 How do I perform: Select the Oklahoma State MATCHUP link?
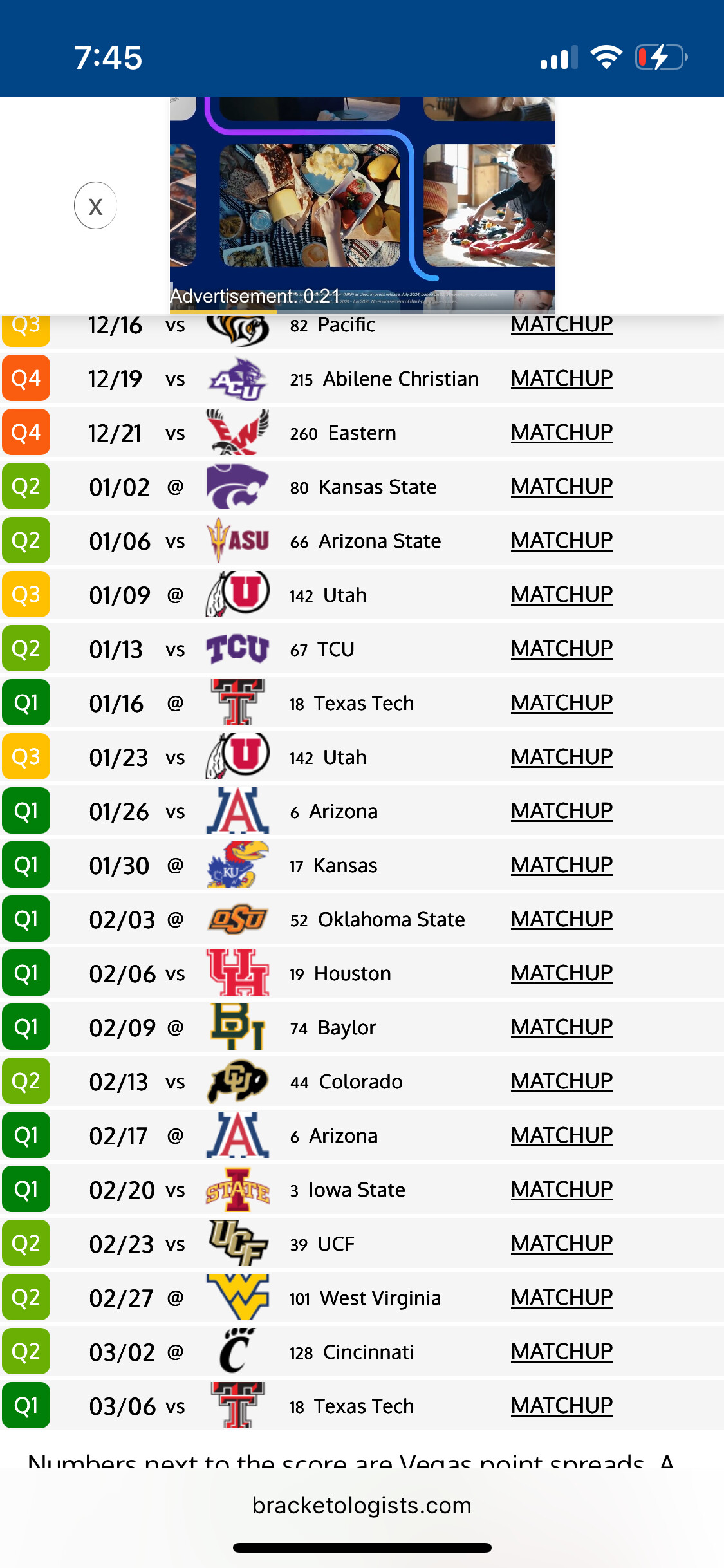561,919
